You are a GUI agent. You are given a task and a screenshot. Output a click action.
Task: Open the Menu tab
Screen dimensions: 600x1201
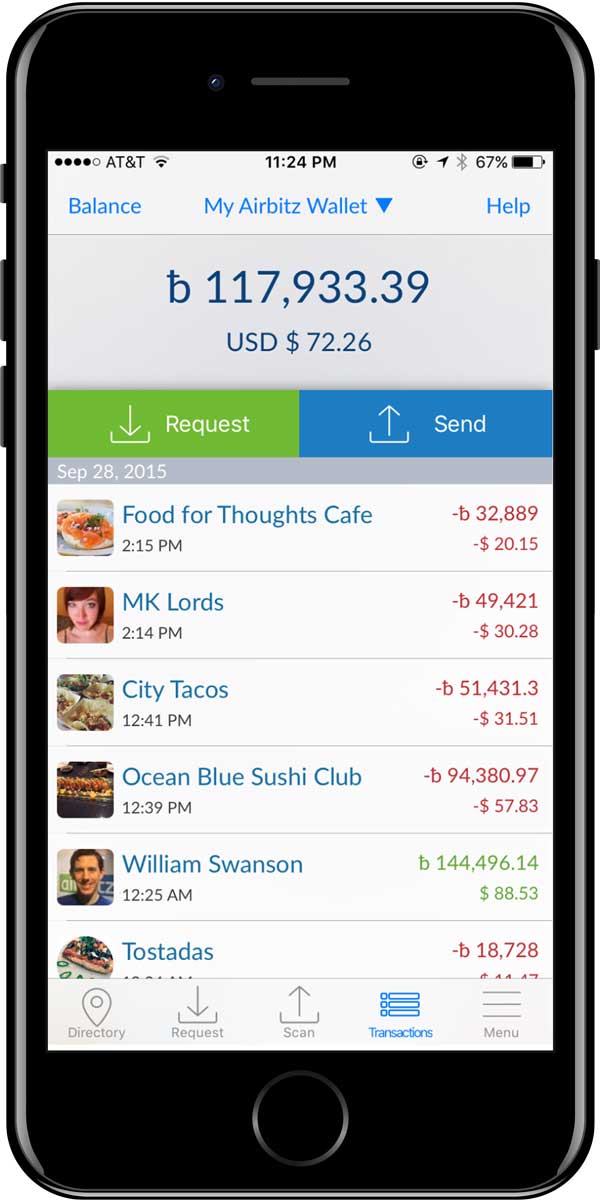coord(501,1013)
